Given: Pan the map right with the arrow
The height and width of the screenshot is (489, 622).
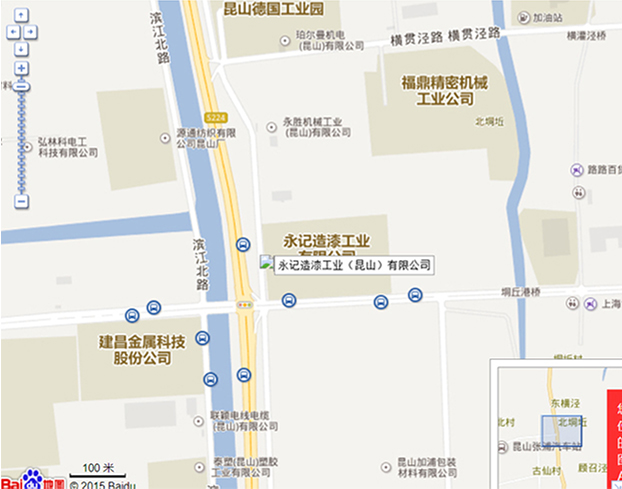Looking at the screenshot, I should (30, 31).
